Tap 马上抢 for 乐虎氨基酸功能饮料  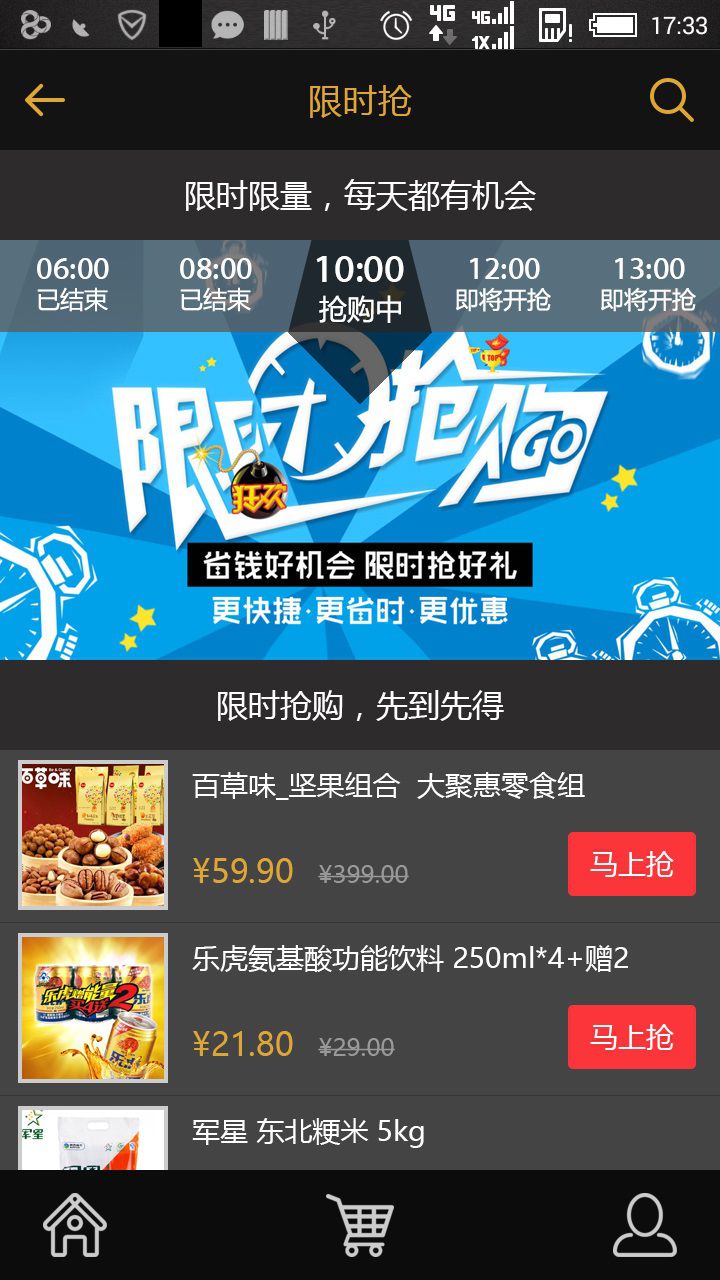[x=632, y=1037]
